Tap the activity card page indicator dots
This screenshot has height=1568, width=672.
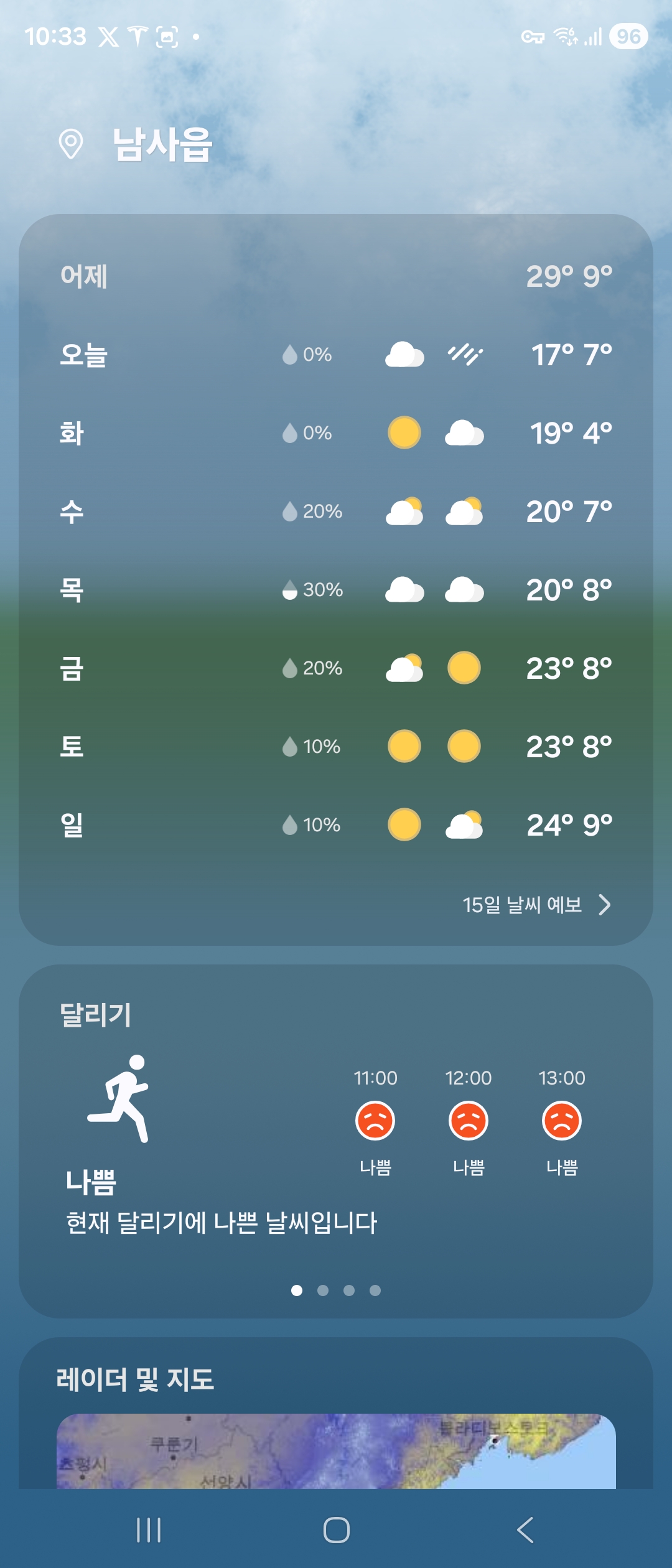click(336, 1290)
